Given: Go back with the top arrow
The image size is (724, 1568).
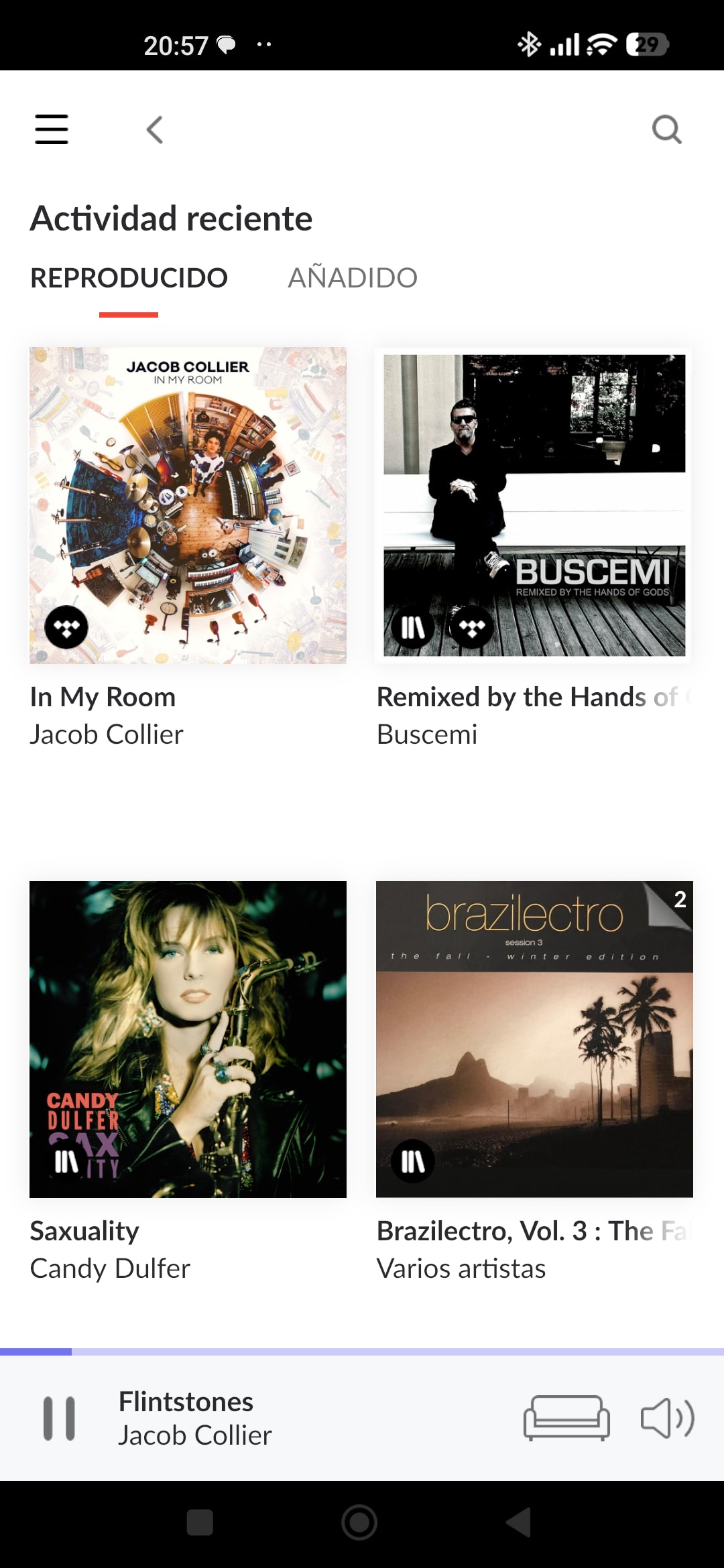Looking at the screenshot, I should 155,130.
